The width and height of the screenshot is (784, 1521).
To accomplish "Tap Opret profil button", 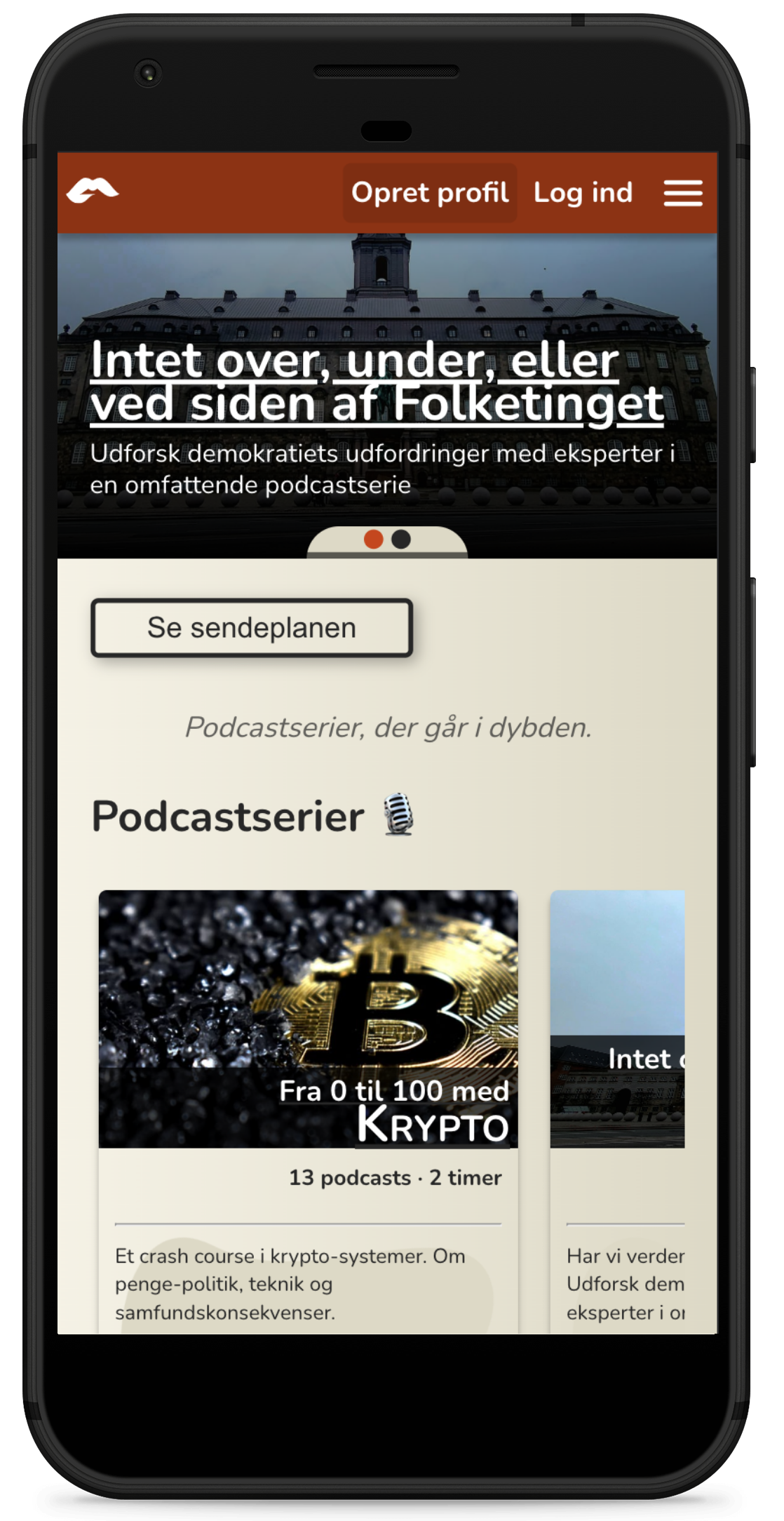I will (430, 193).
